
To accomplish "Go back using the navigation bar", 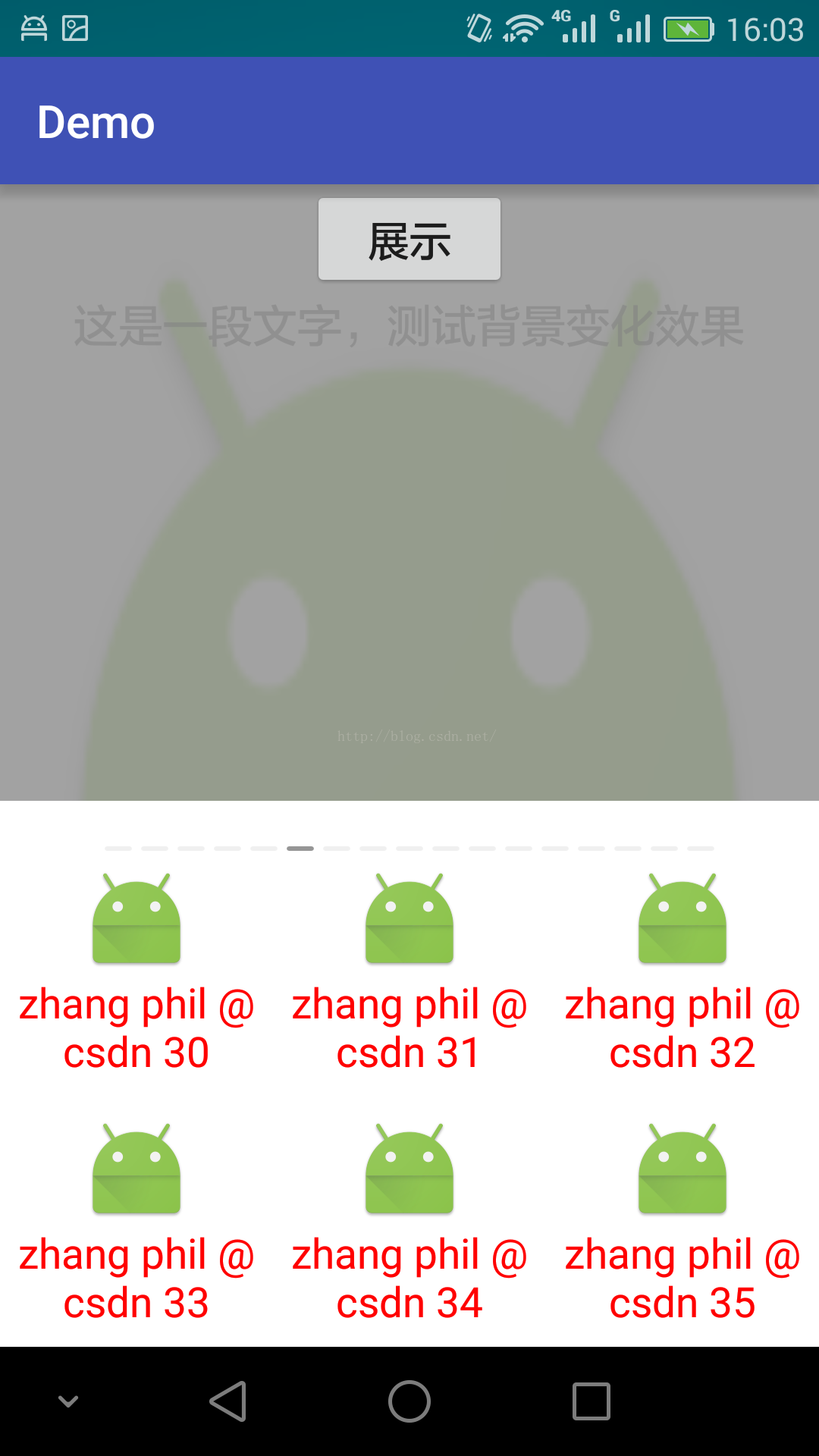I will (x=227, y=1401).
